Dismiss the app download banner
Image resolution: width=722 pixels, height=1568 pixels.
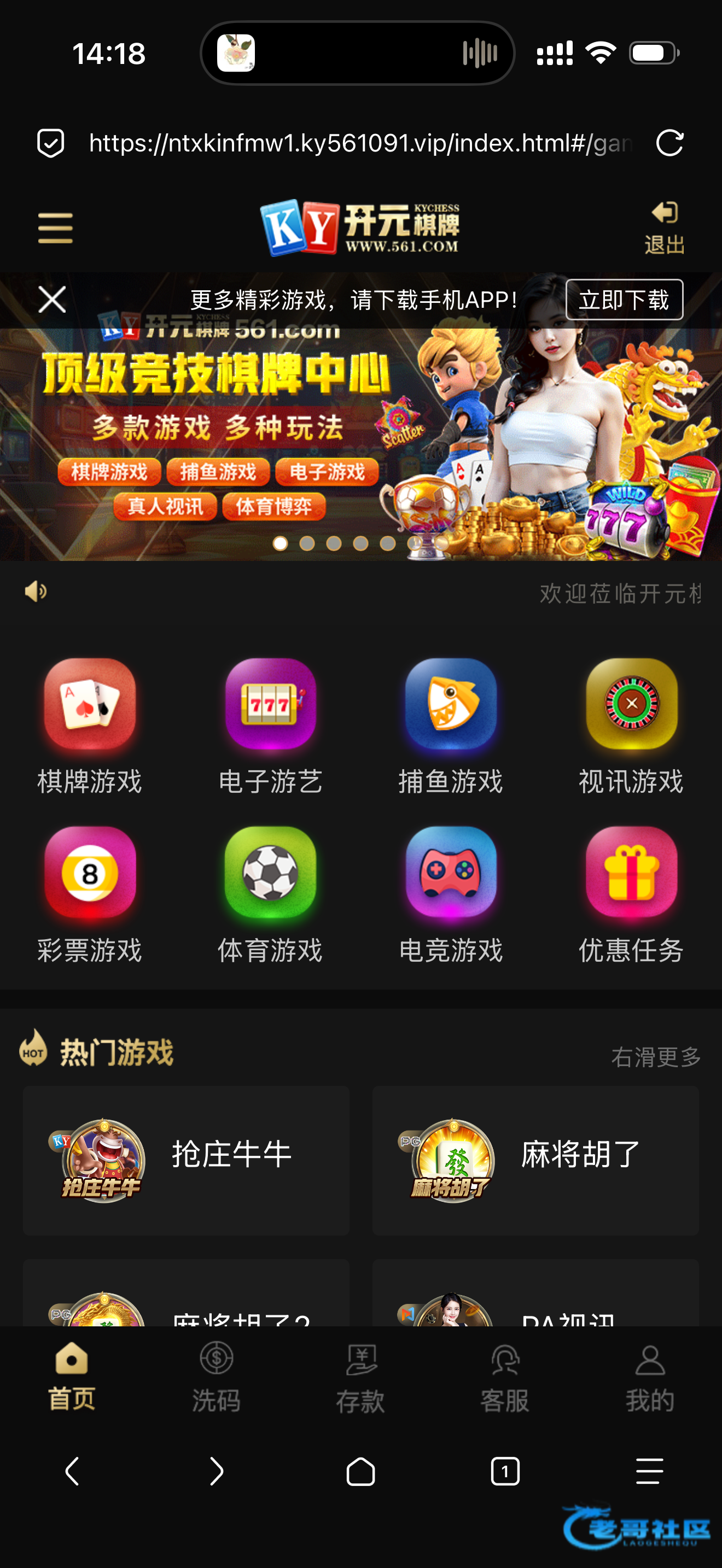(53, 300)
